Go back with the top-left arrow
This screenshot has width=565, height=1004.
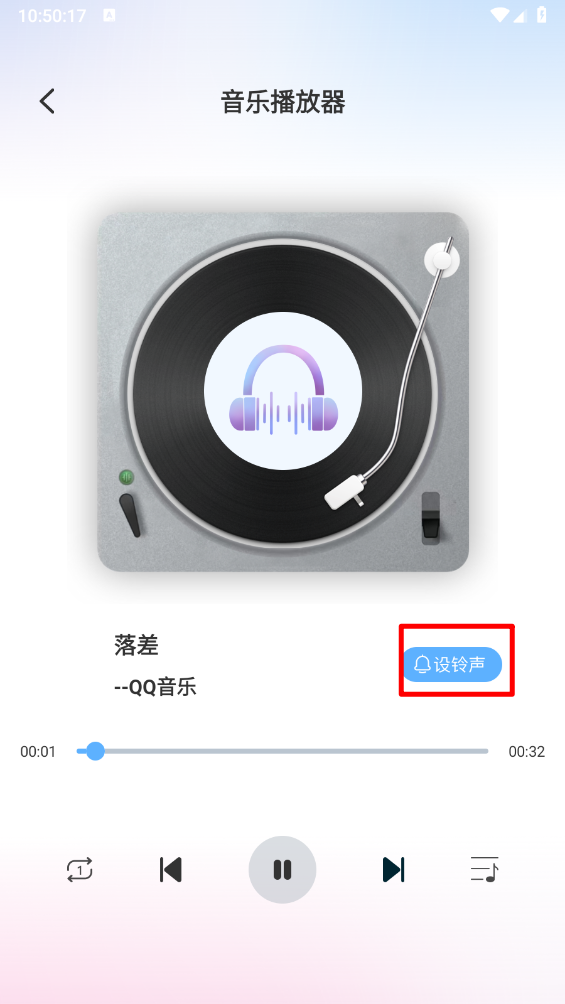pyautogui.click(x=47, y=101)
